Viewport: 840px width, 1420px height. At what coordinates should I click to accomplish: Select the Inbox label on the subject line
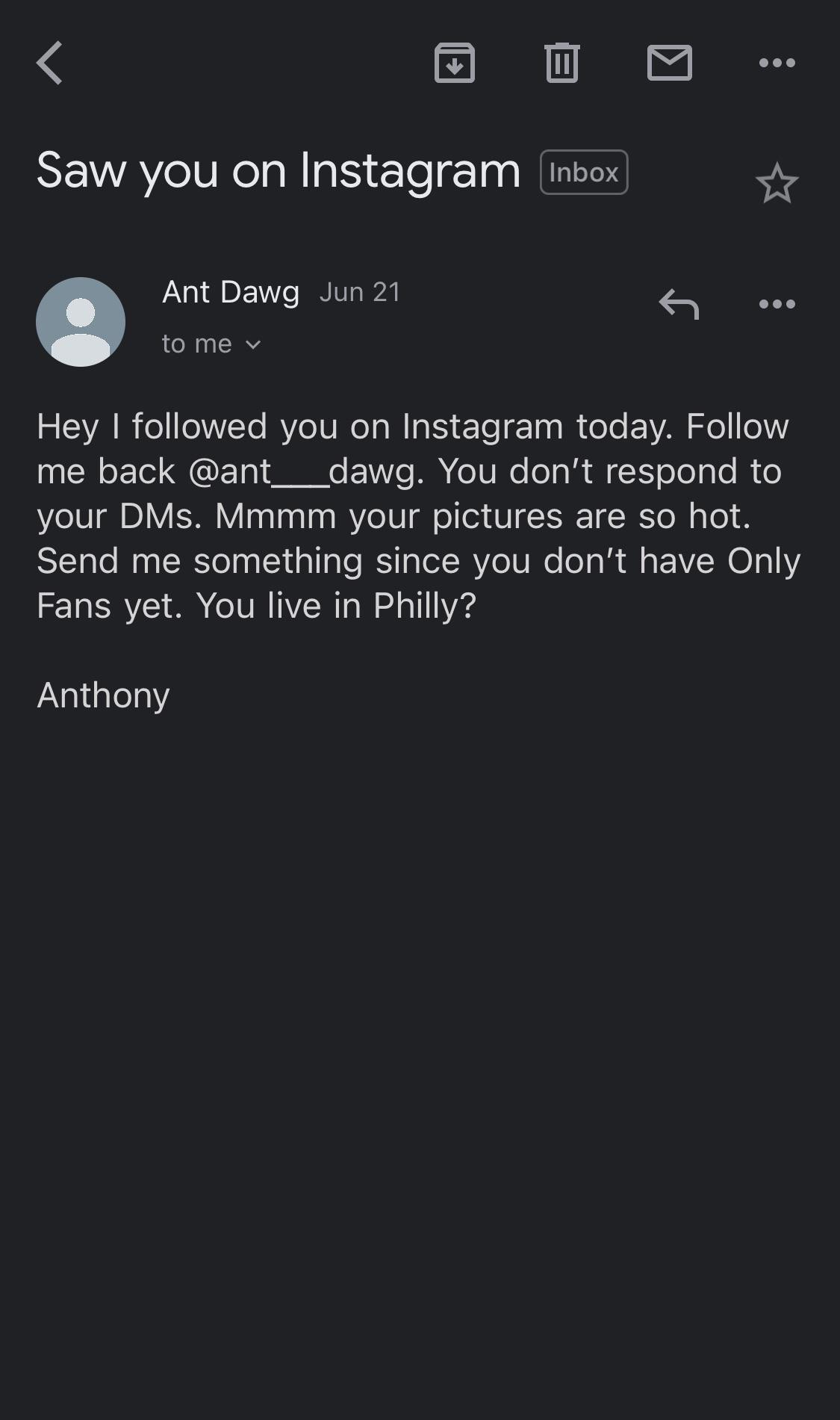[x=583, y=171]
